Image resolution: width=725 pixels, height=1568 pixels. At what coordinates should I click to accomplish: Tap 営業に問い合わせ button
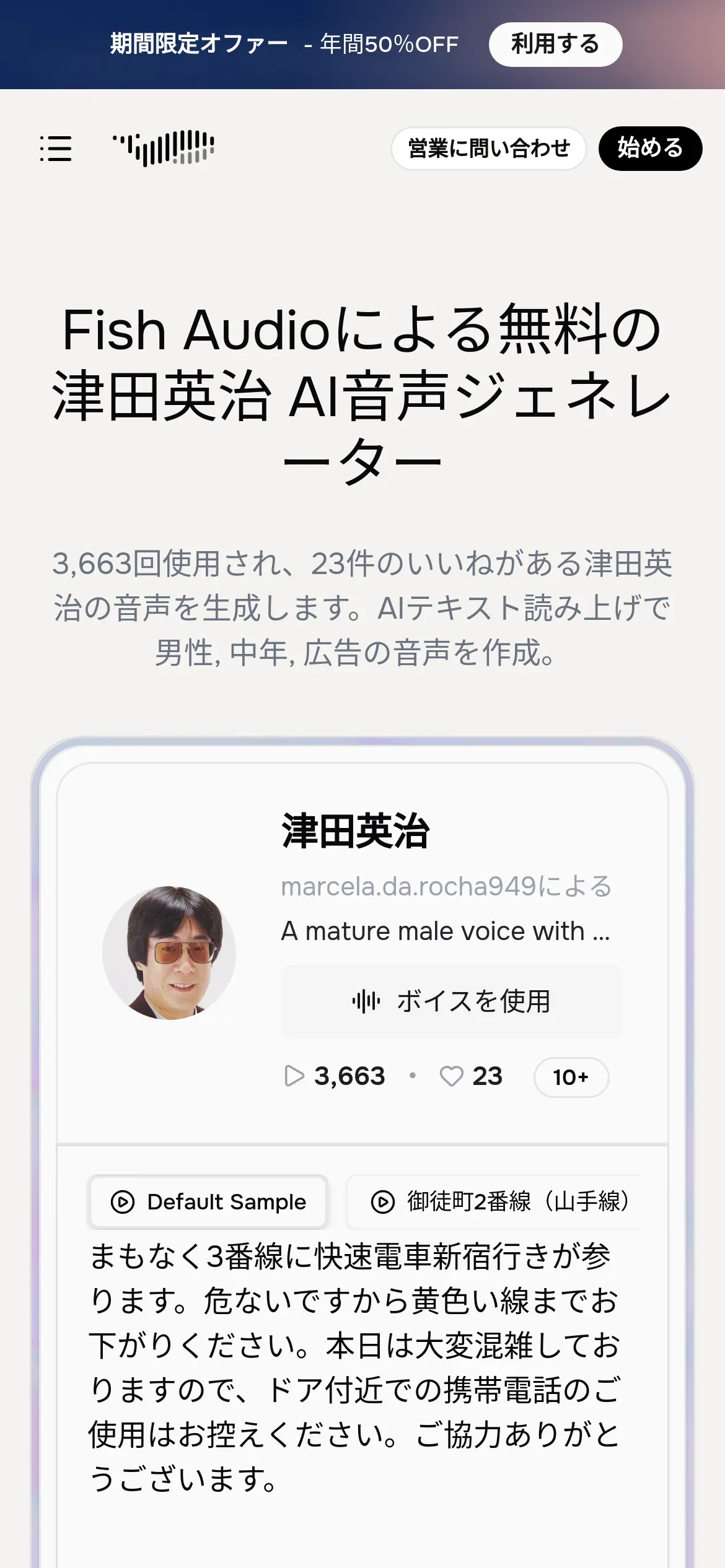pyautogui.click(x=488, y=149)
